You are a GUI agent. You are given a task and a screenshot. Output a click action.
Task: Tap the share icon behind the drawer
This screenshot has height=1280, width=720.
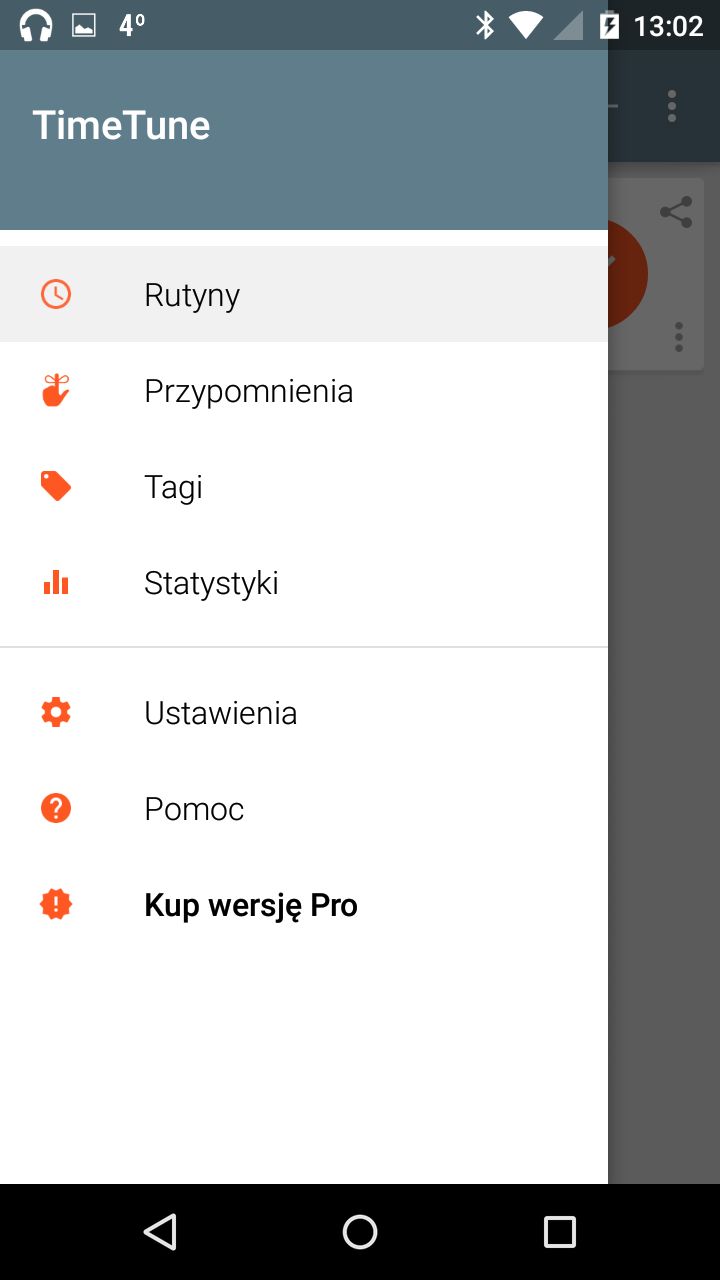676,212
